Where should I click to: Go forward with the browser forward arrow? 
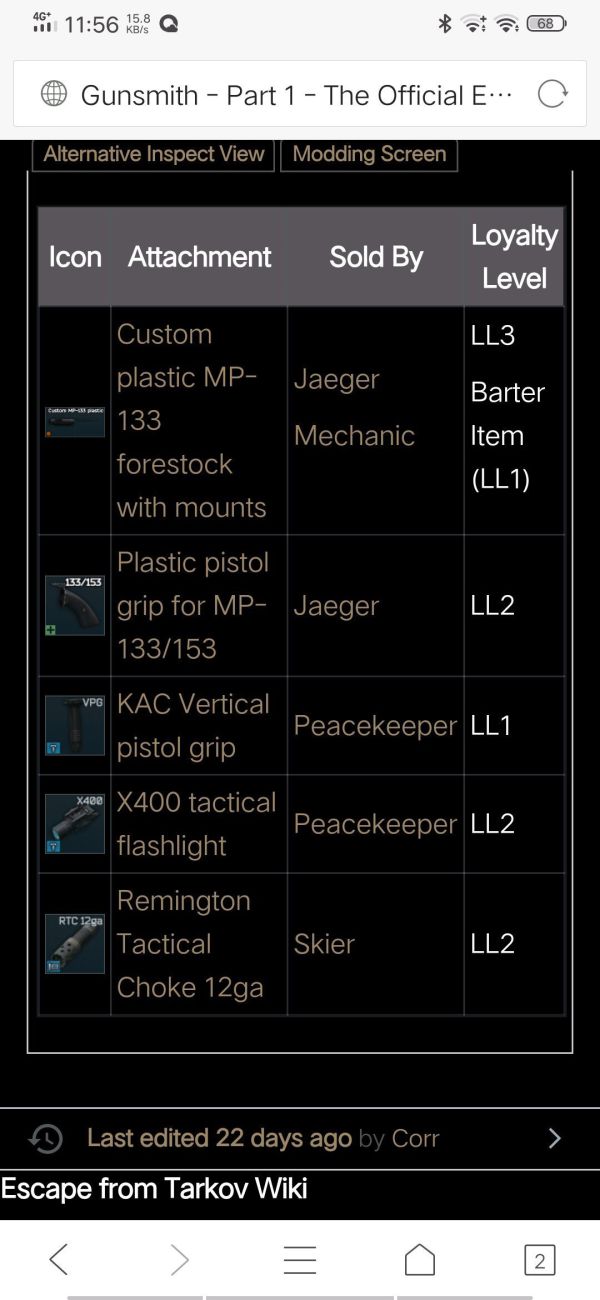tap(179, 1259)
